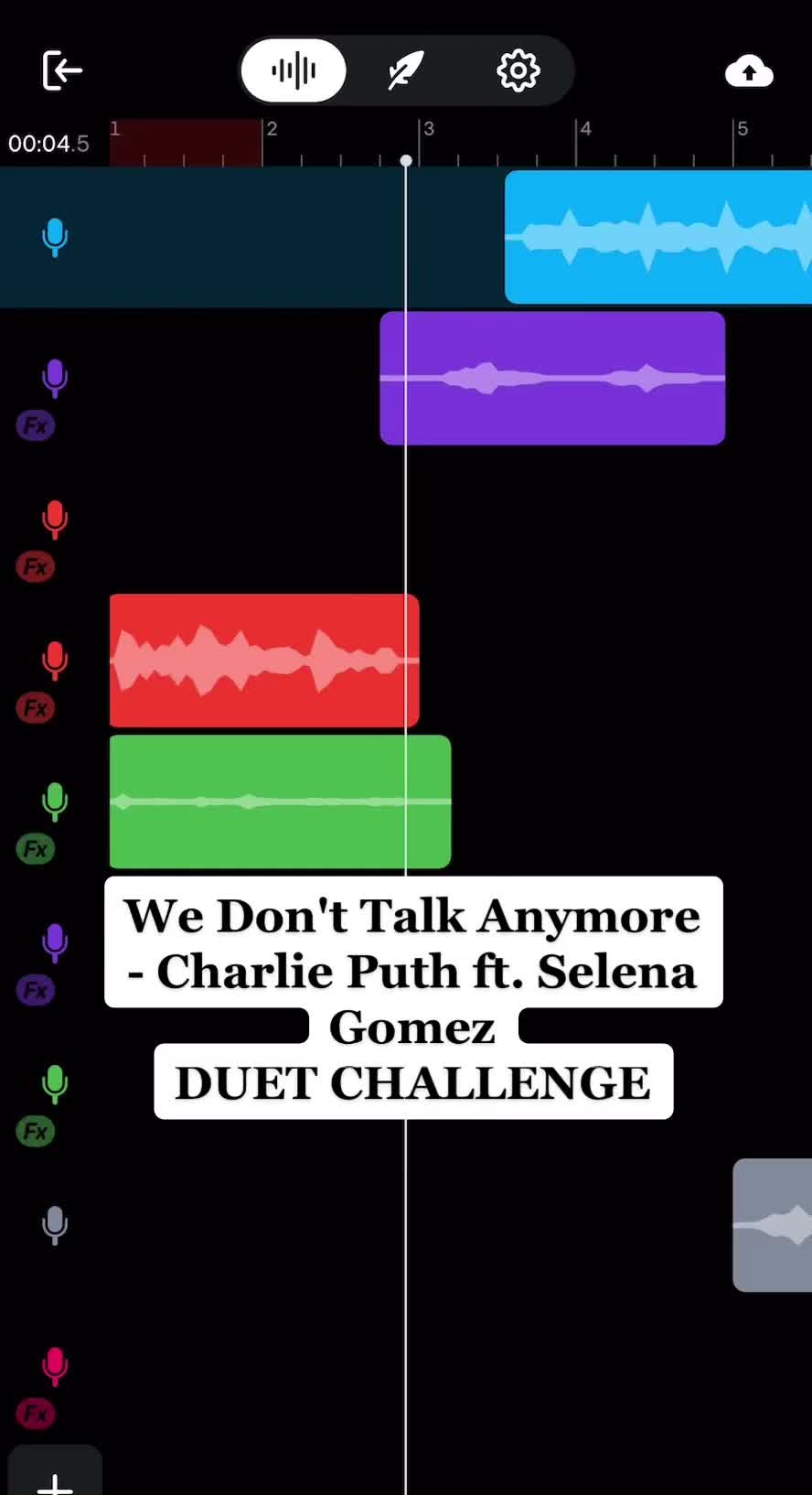
Task: Select the gray microphone track
Action: [55, 1225]
